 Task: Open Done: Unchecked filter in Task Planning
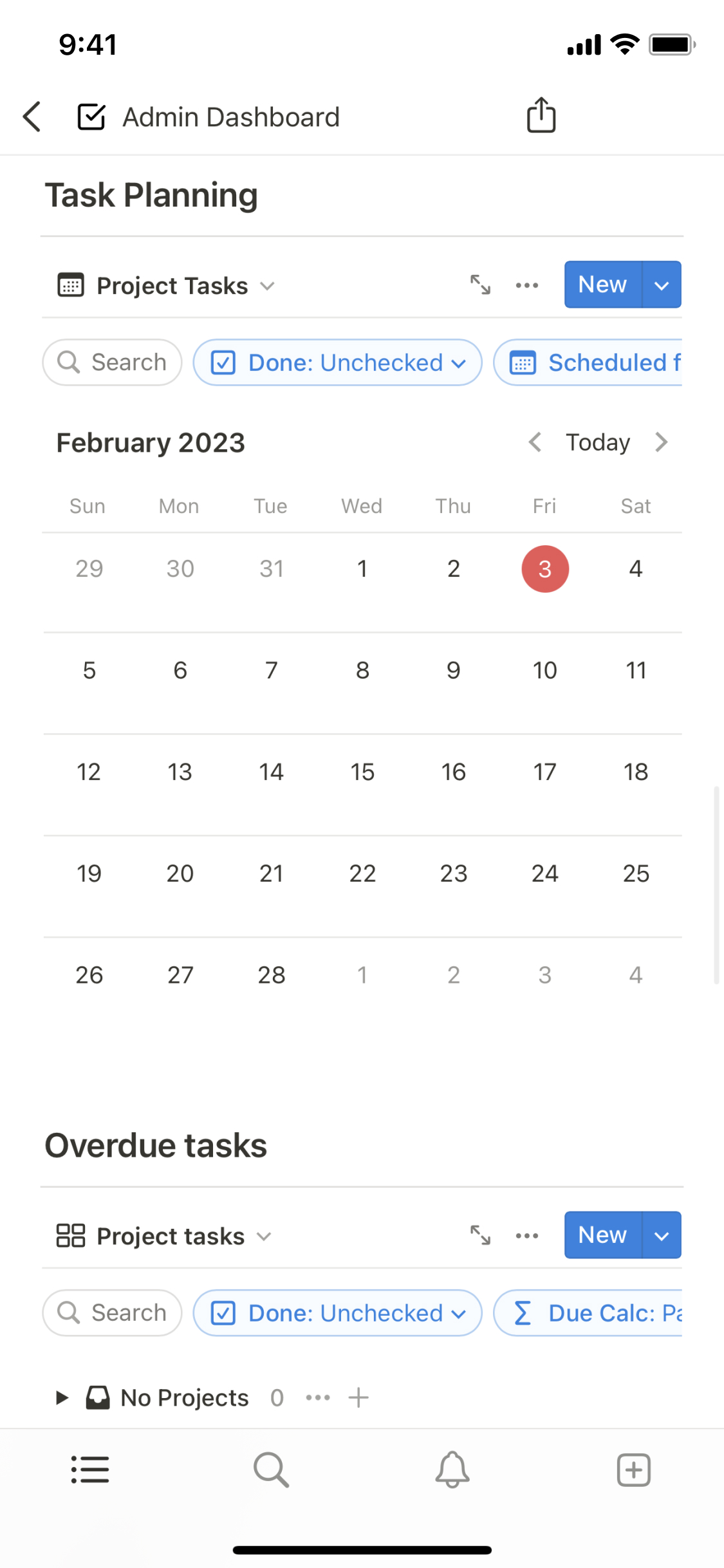click(x=337, y=362)
